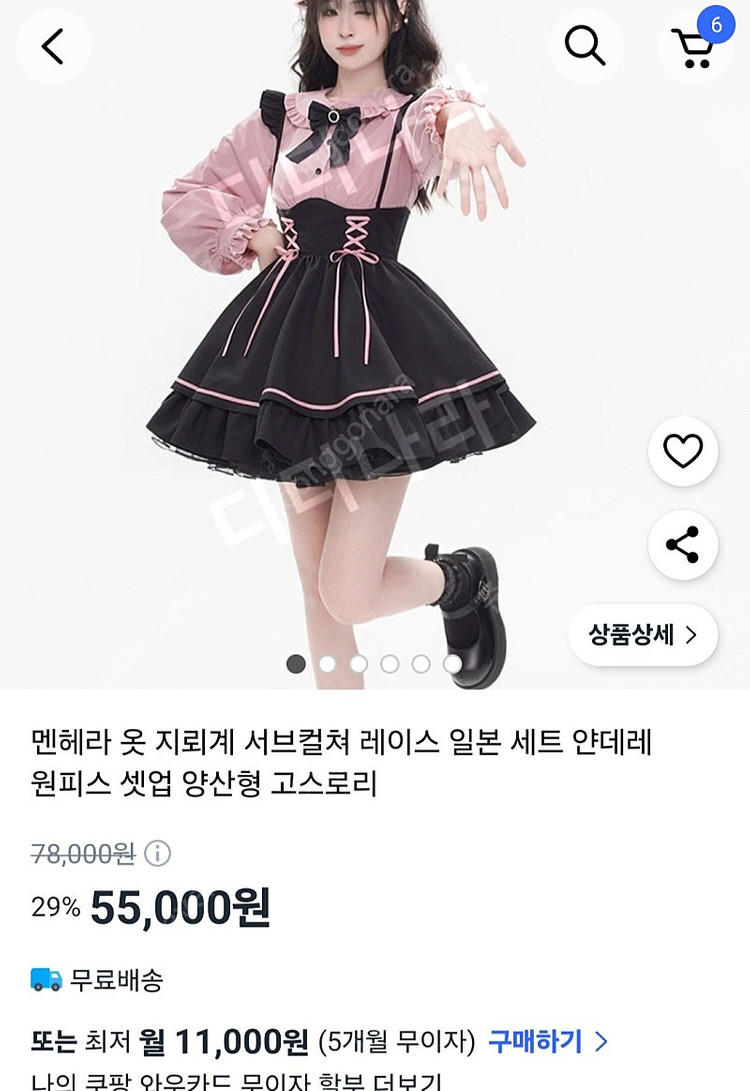Jump to the second product image dot

pos(327,663)
